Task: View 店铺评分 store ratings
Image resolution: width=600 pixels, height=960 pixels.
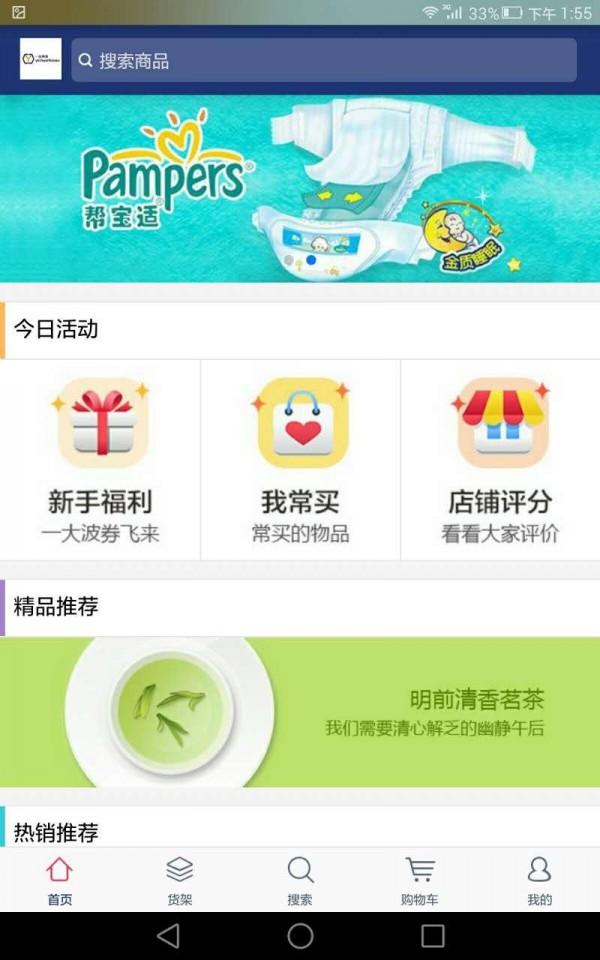Action: tap(500, 459)
